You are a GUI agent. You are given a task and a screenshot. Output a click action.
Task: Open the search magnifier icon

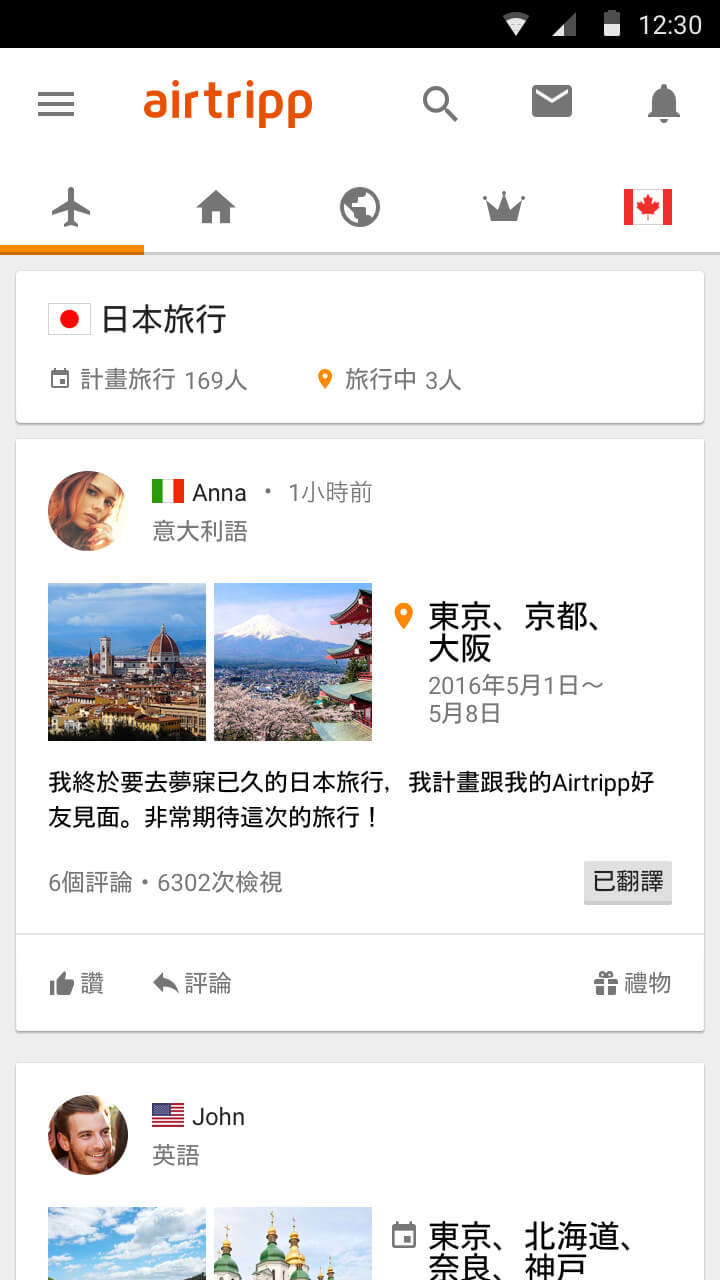(x=440, y=103)
